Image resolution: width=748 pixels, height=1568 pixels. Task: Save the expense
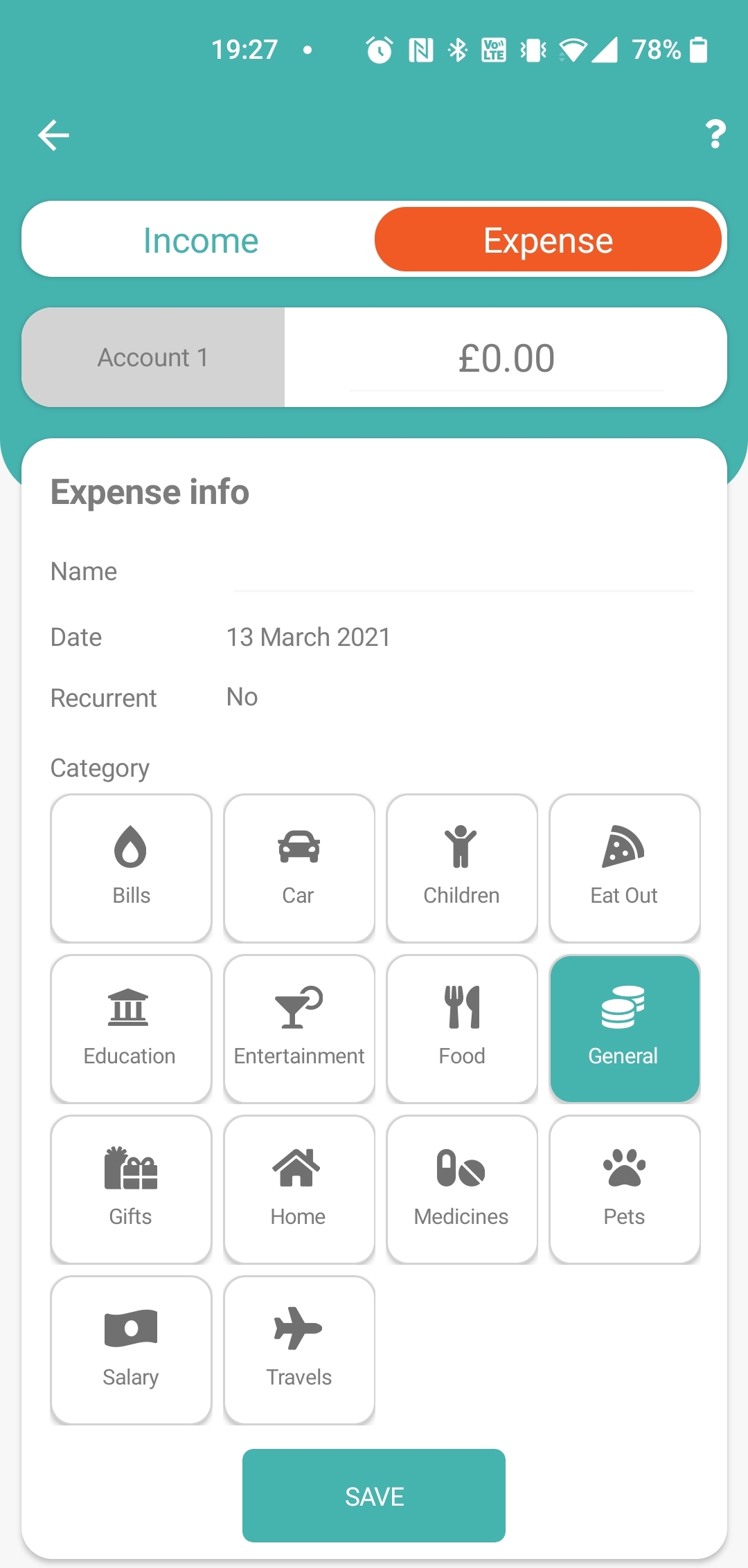click(374, 1495)
